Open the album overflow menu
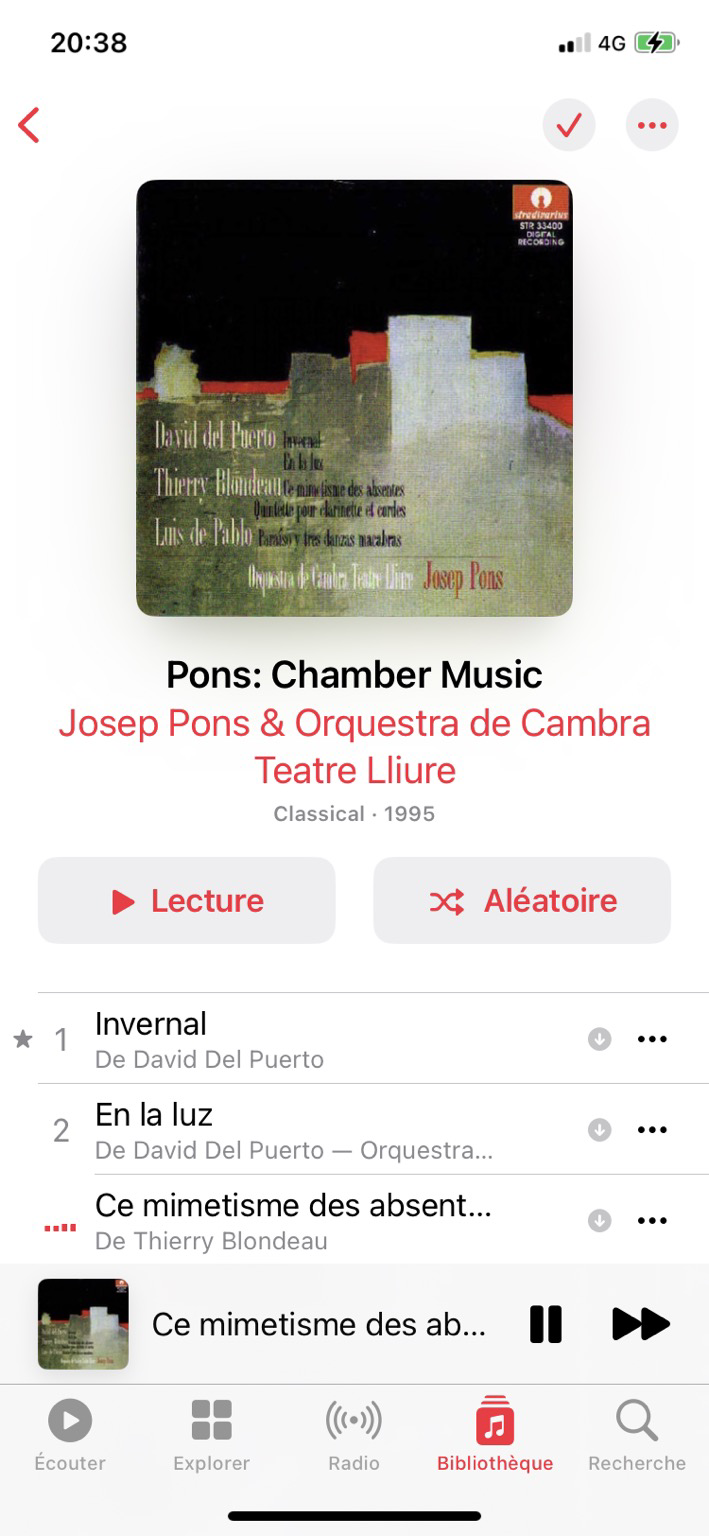This screenshot has width=709, height=1536. point(652,126)
